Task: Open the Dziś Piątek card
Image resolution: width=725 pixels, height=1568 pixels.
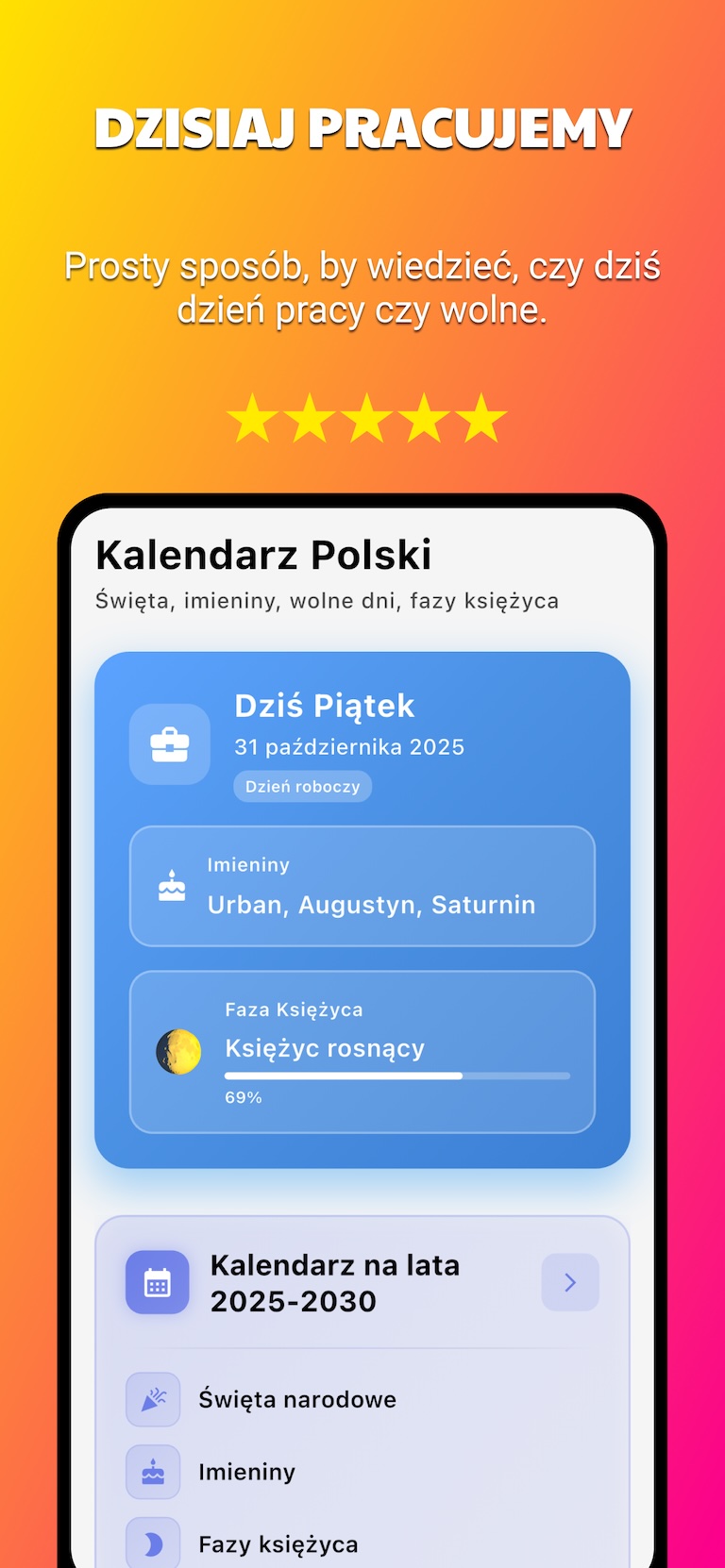Action: [362, 745]
